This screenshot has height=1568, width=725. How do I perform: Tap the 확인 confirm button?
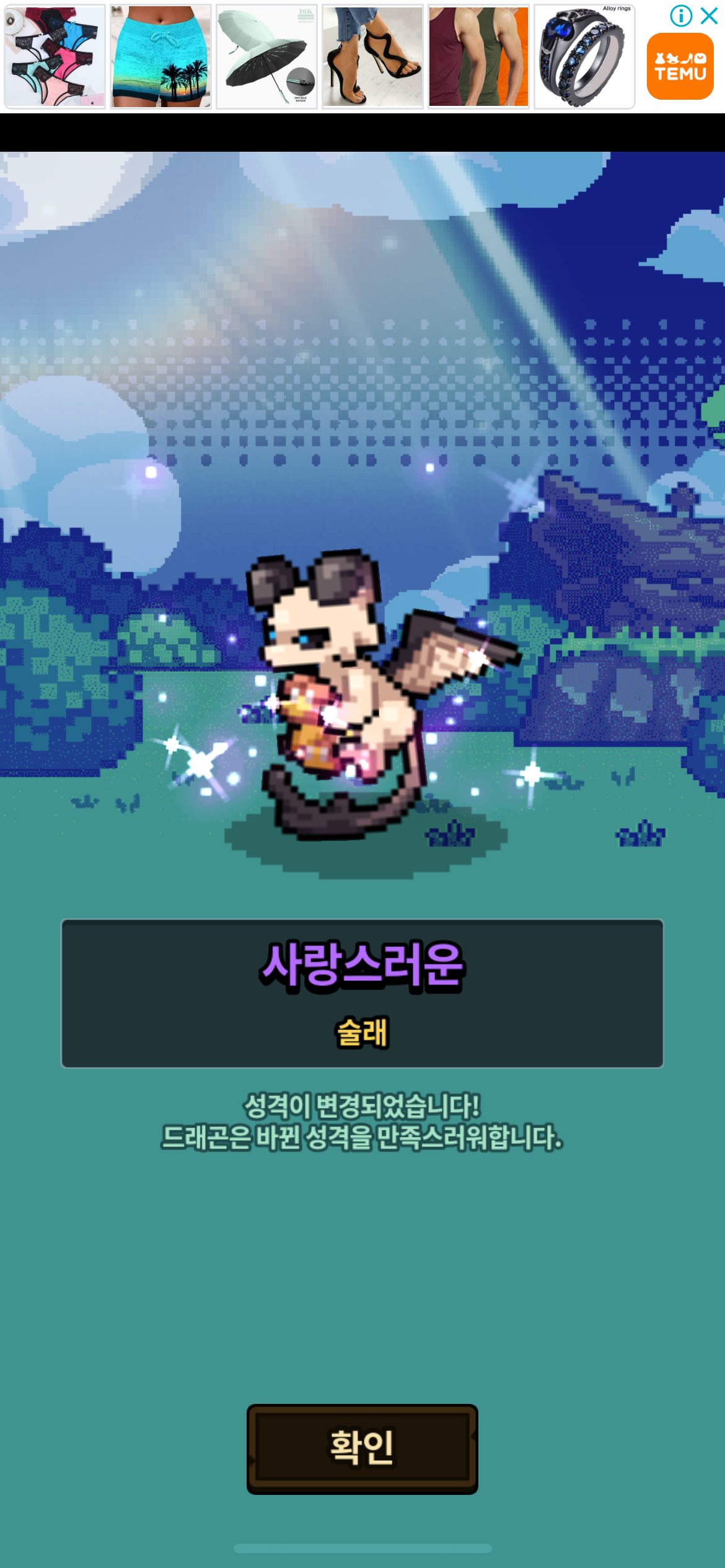[362, 1448]
